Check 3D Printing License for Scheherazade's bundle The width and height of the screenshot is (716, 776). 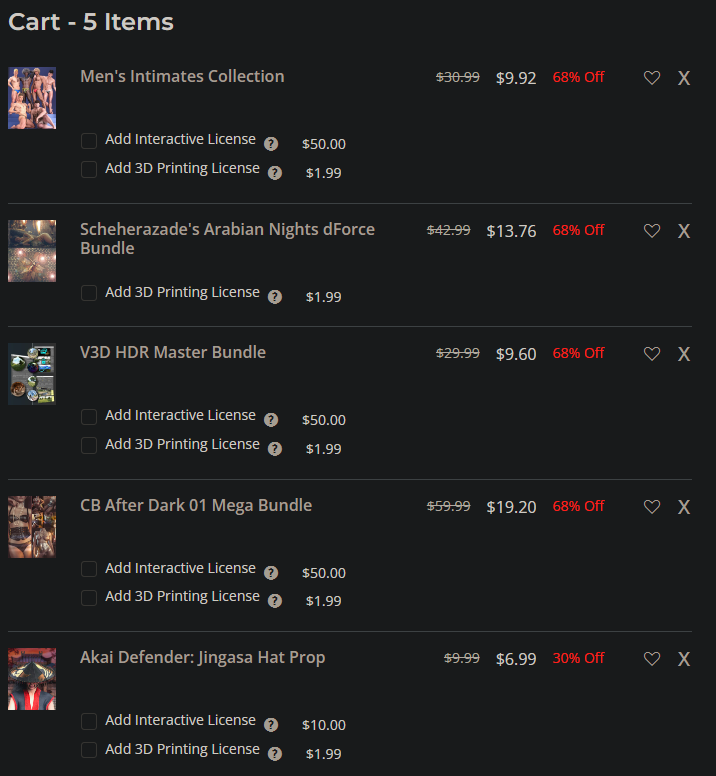coord(89,293)
